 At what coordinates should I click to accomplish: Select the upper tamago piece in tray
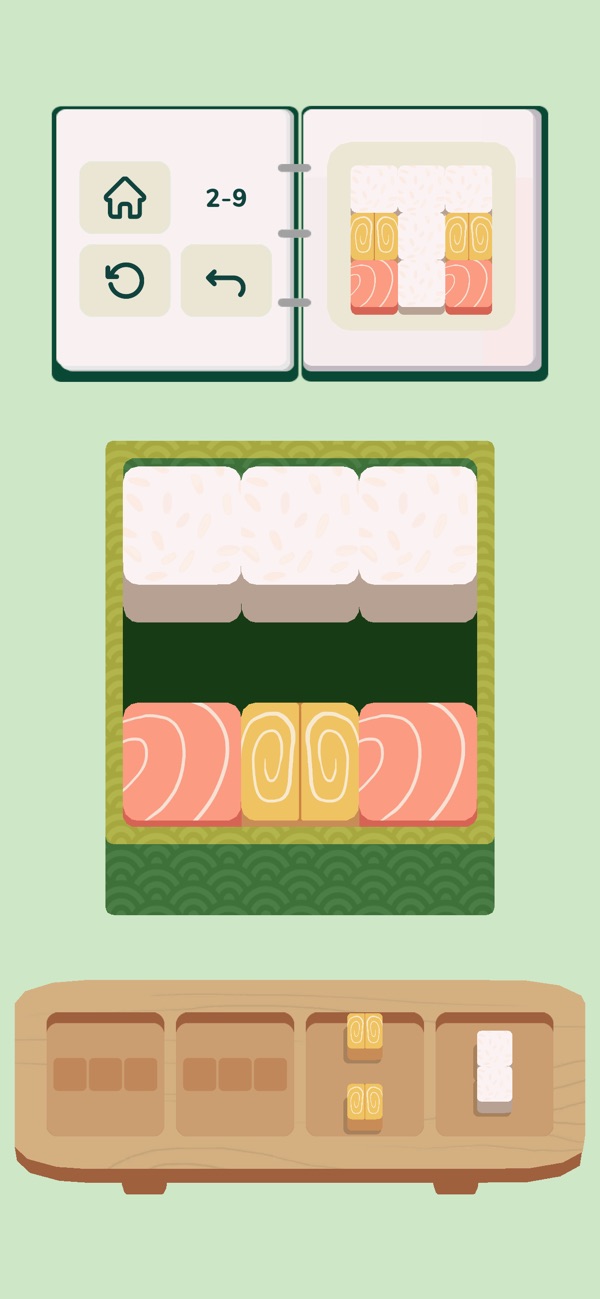tap(364, 1035)
